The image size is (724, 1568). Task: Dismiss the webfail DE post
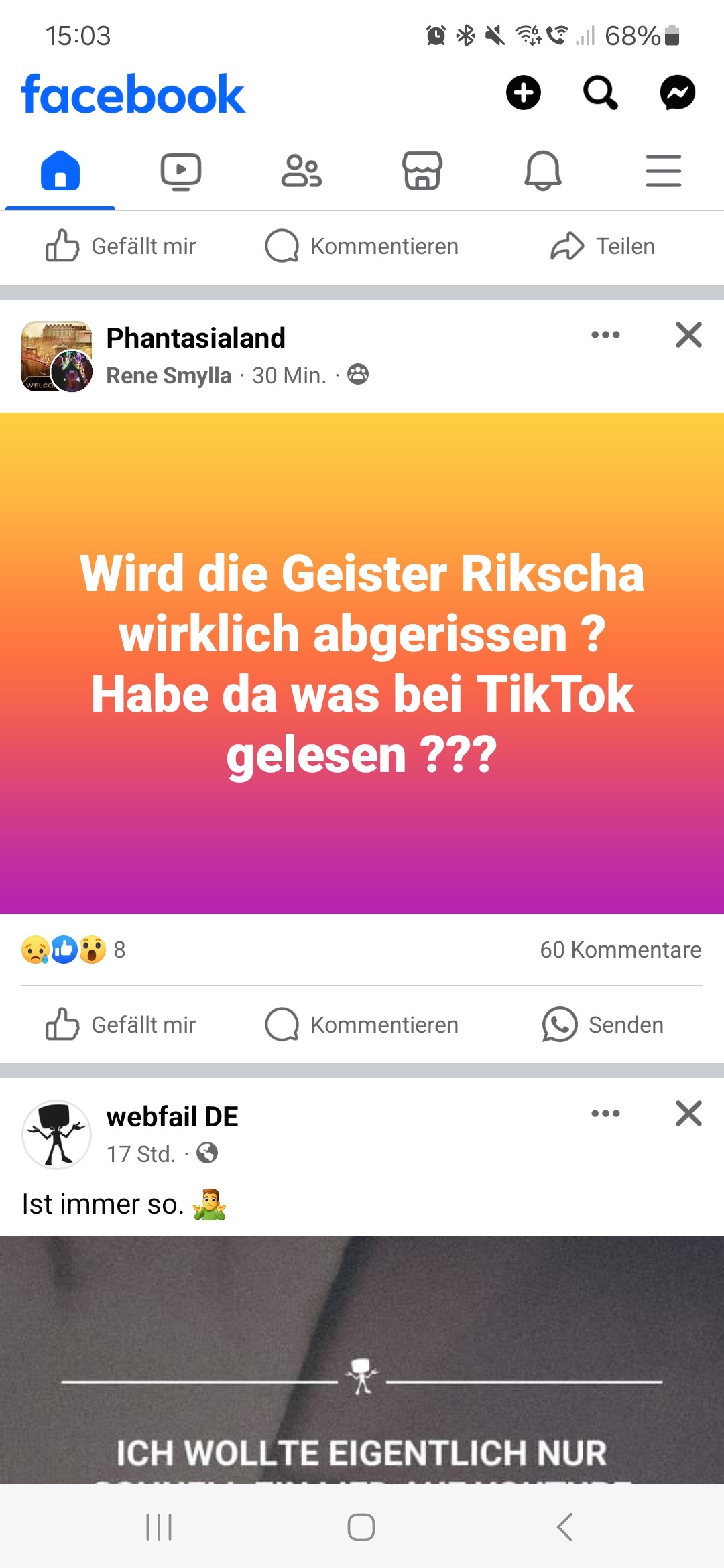tap(688, 1114)
